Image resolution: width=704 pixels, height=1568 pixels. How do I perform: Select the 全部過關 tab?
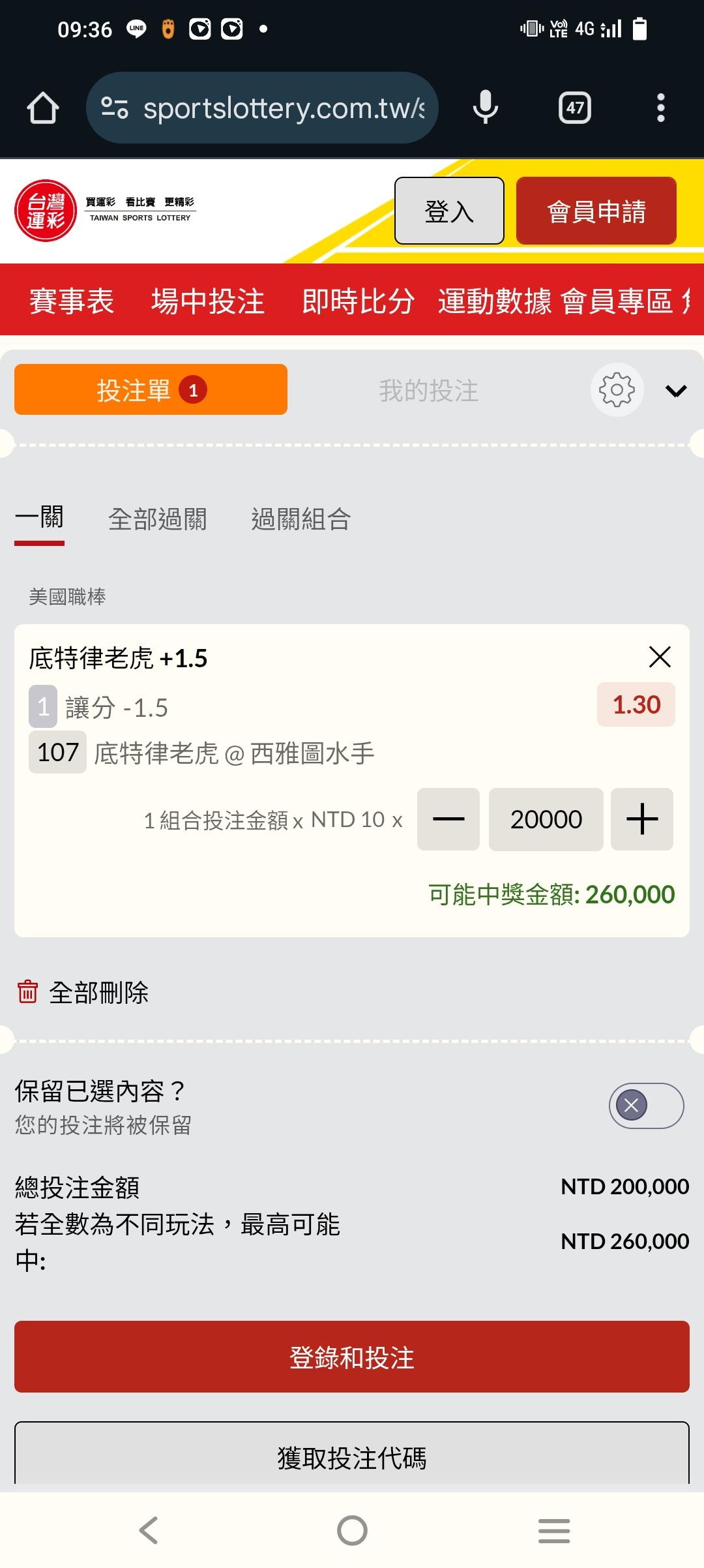(x=158, y=519)
